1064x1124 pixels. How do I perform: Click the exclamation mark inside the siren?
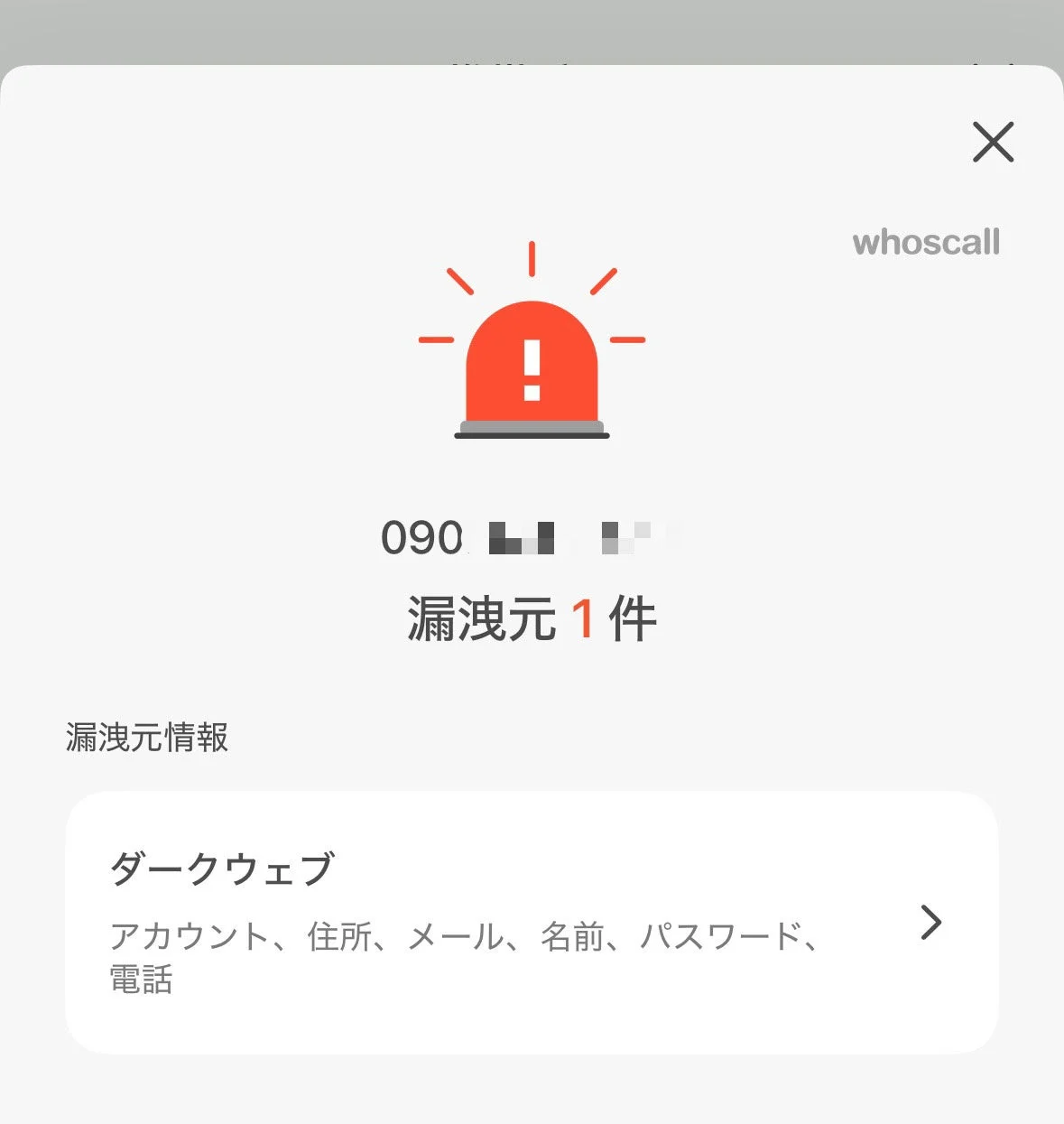coord(532,370)
